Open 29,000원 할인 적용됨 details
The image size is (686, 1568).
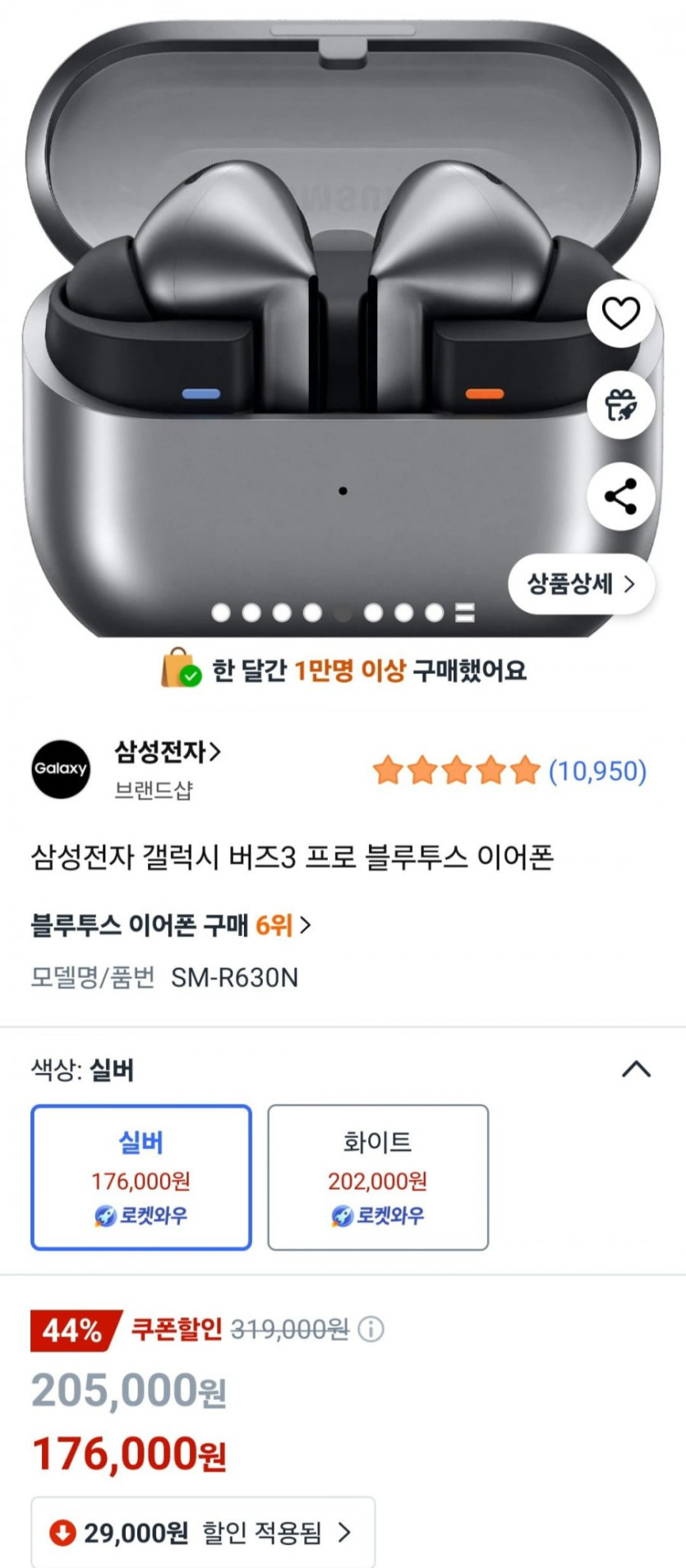(203, 1533)
